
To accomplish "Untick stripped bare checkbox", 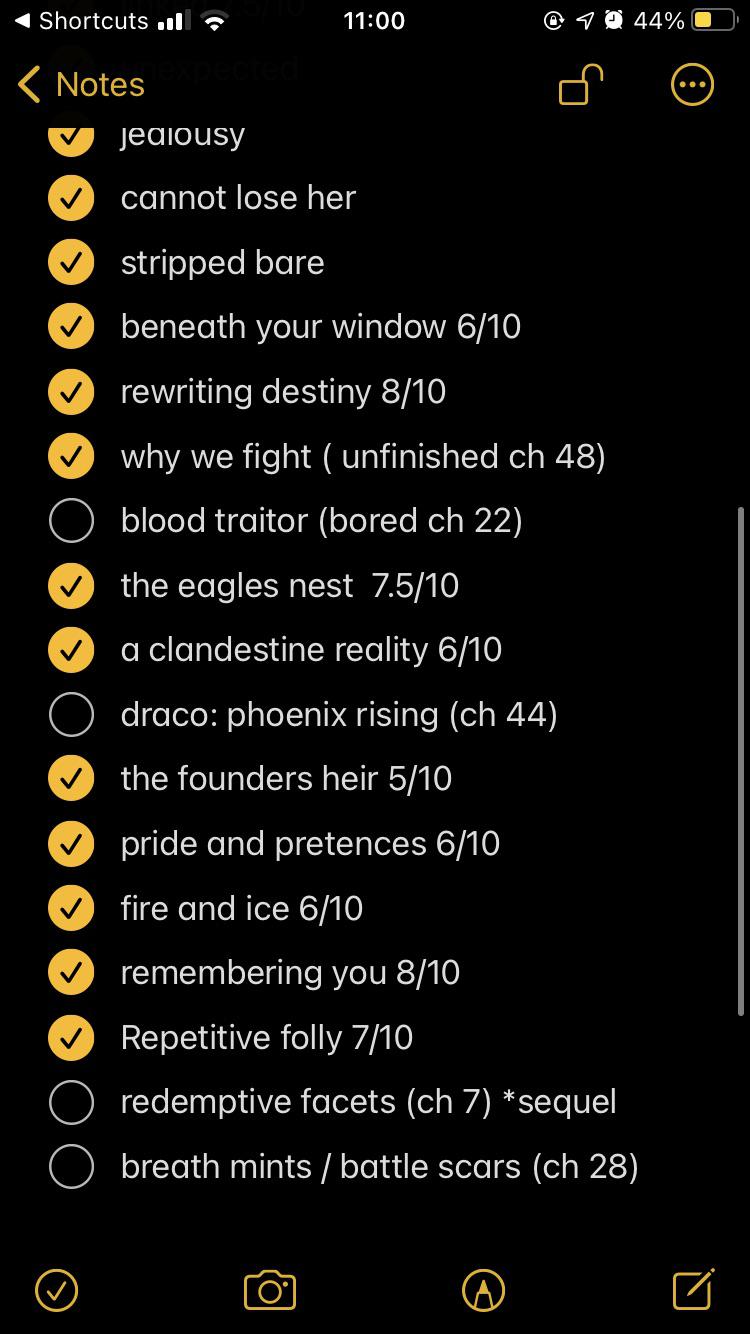I will pyautogui.click(x=71, y=263).
